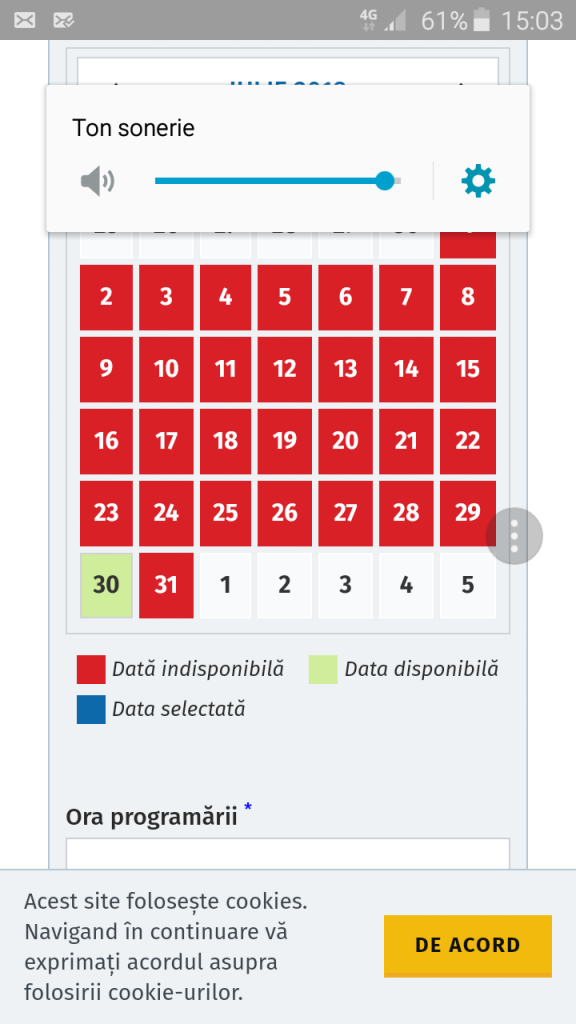Open the floating three-dot menu
Screen dimensions: 576x1024
click(x=515, y=536)
